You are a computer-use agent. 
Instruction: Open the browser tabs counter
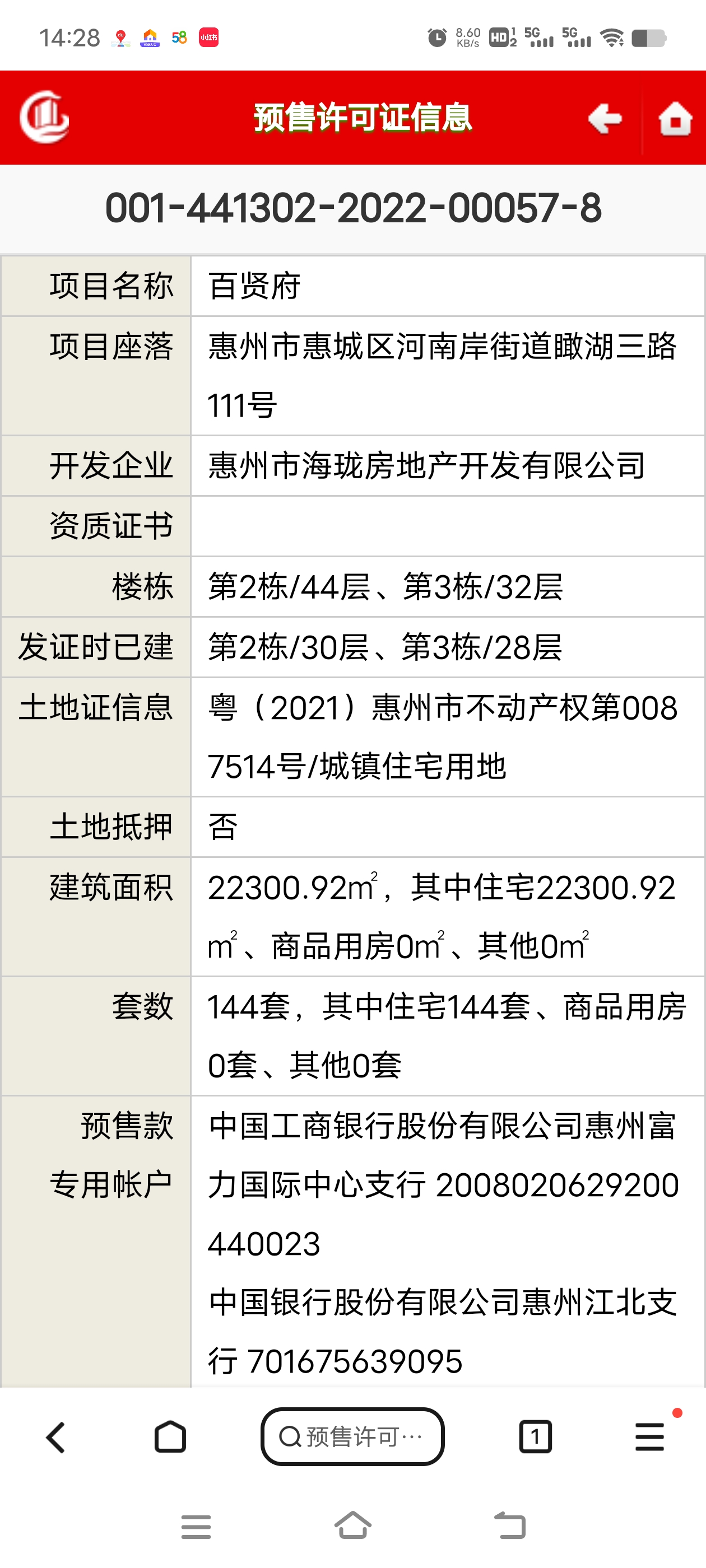(535, 1437)
